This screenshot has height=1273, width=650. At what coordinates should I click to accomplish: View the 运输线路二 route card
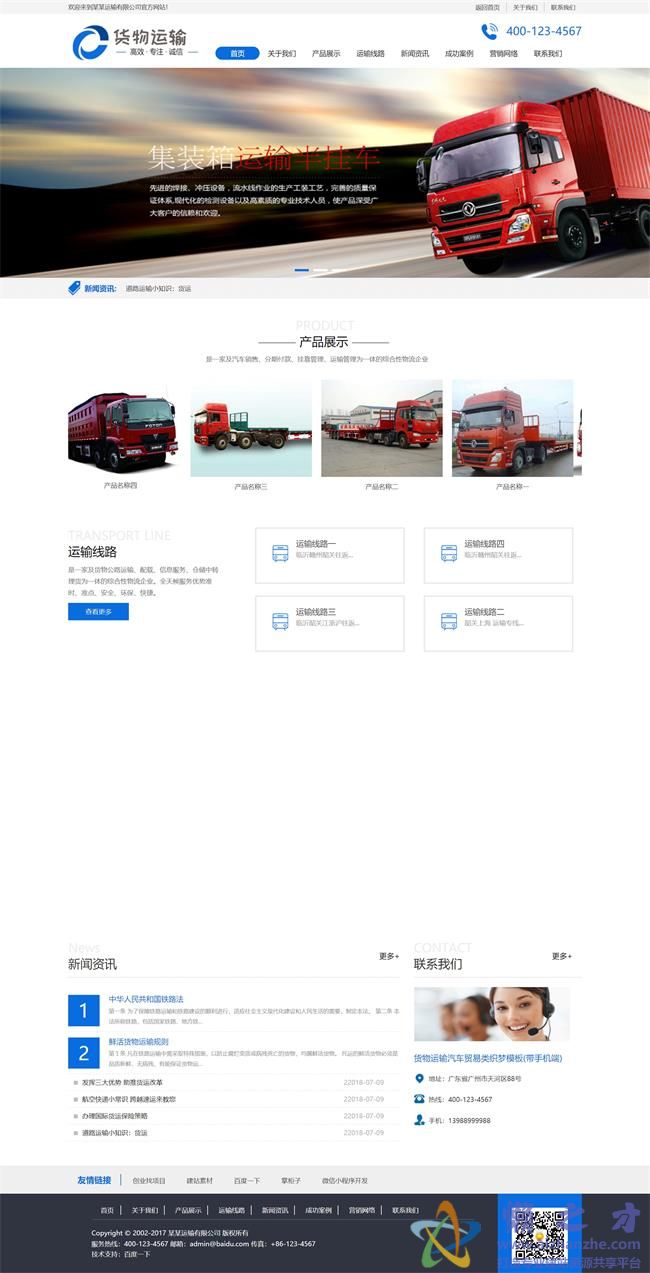(x=498, y=623)
